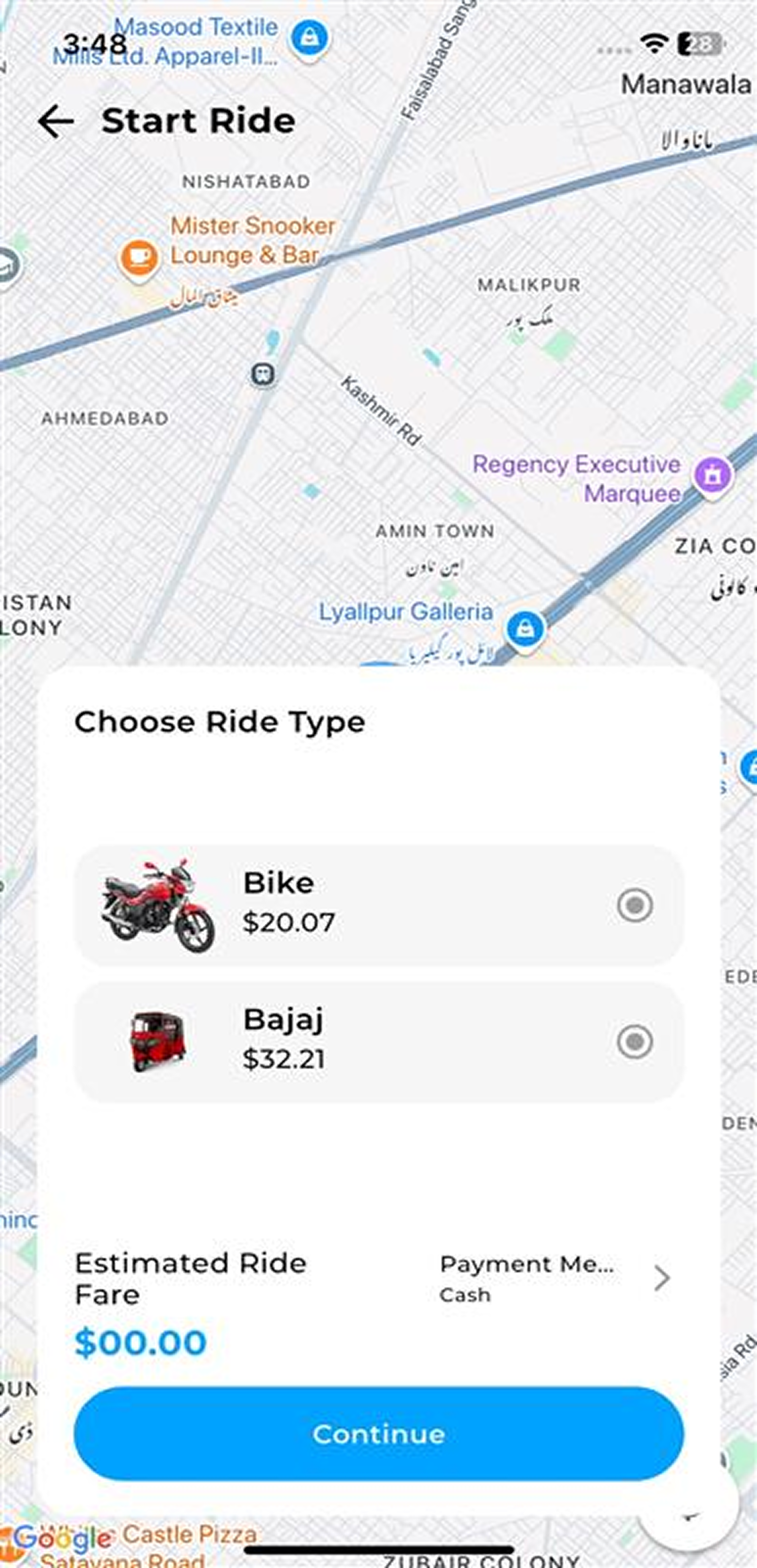The height and width of the screenshot is (1568, 757).
Task: Open Regency Executive Marquee map pin
Action: pos(713,475)
